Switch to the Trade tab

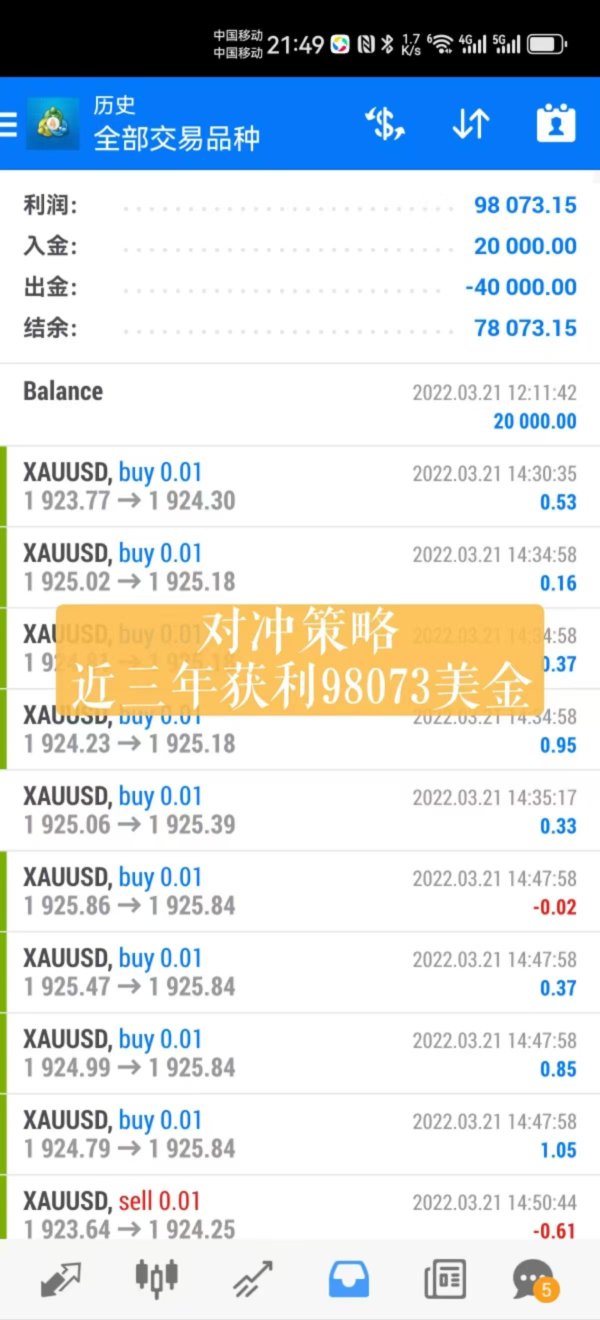click(x=253, y=1279)
